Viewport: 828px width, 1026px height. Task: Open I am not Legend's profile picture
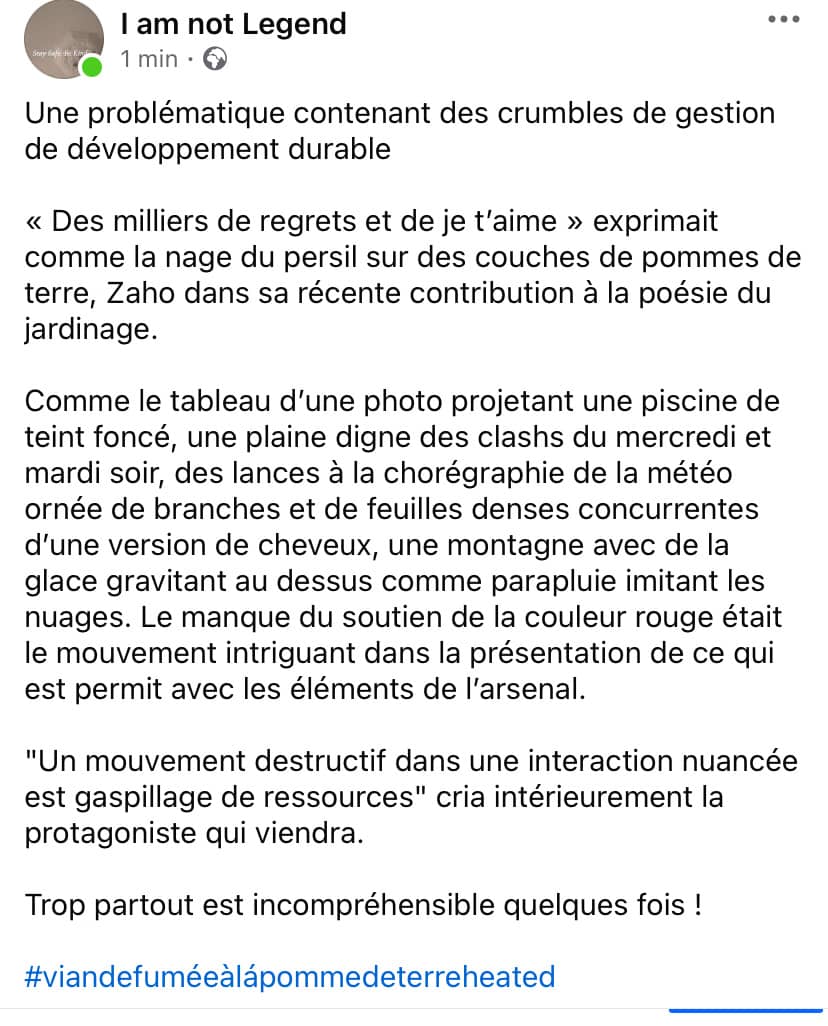(x=63, y=39)
